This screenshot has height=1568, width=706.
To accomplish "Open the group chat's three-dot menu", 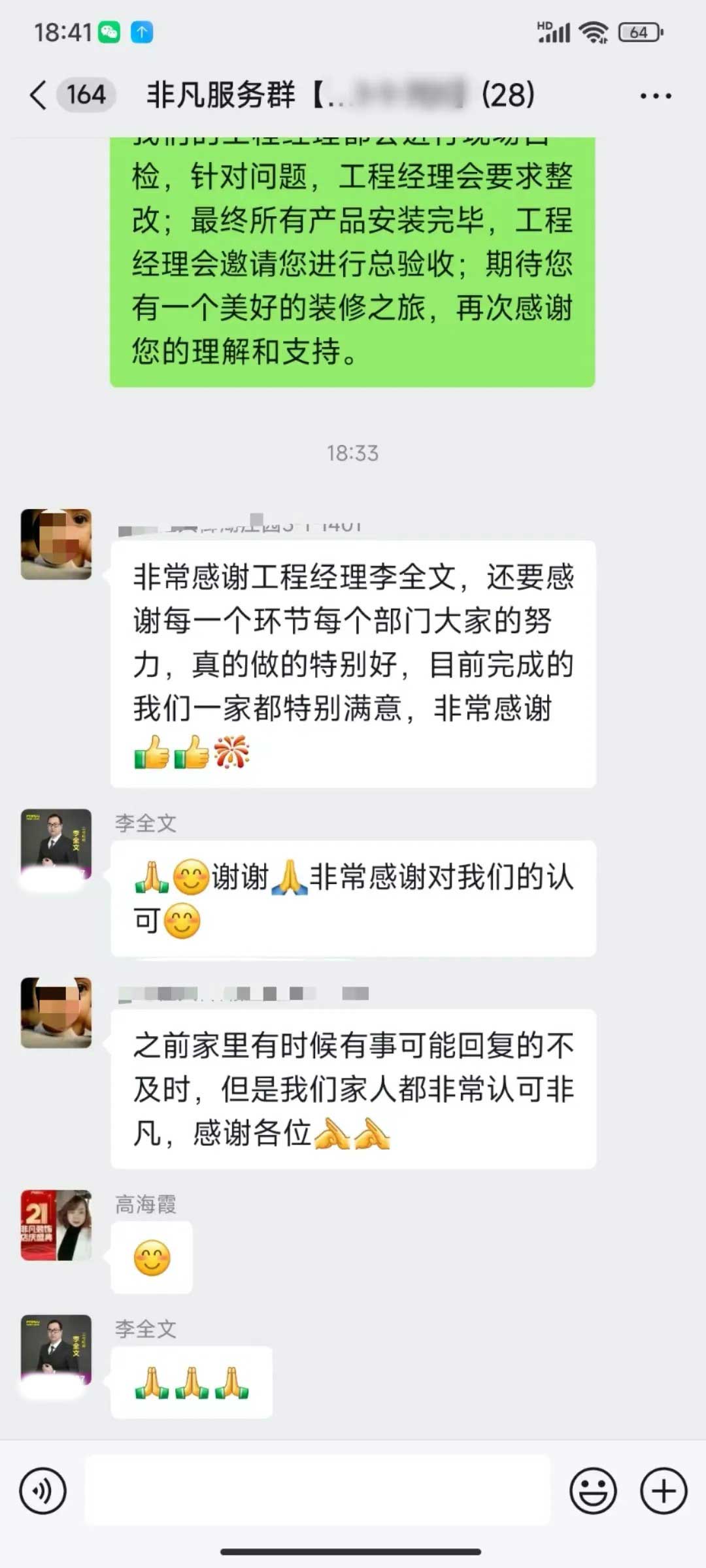I will point(655,96).
